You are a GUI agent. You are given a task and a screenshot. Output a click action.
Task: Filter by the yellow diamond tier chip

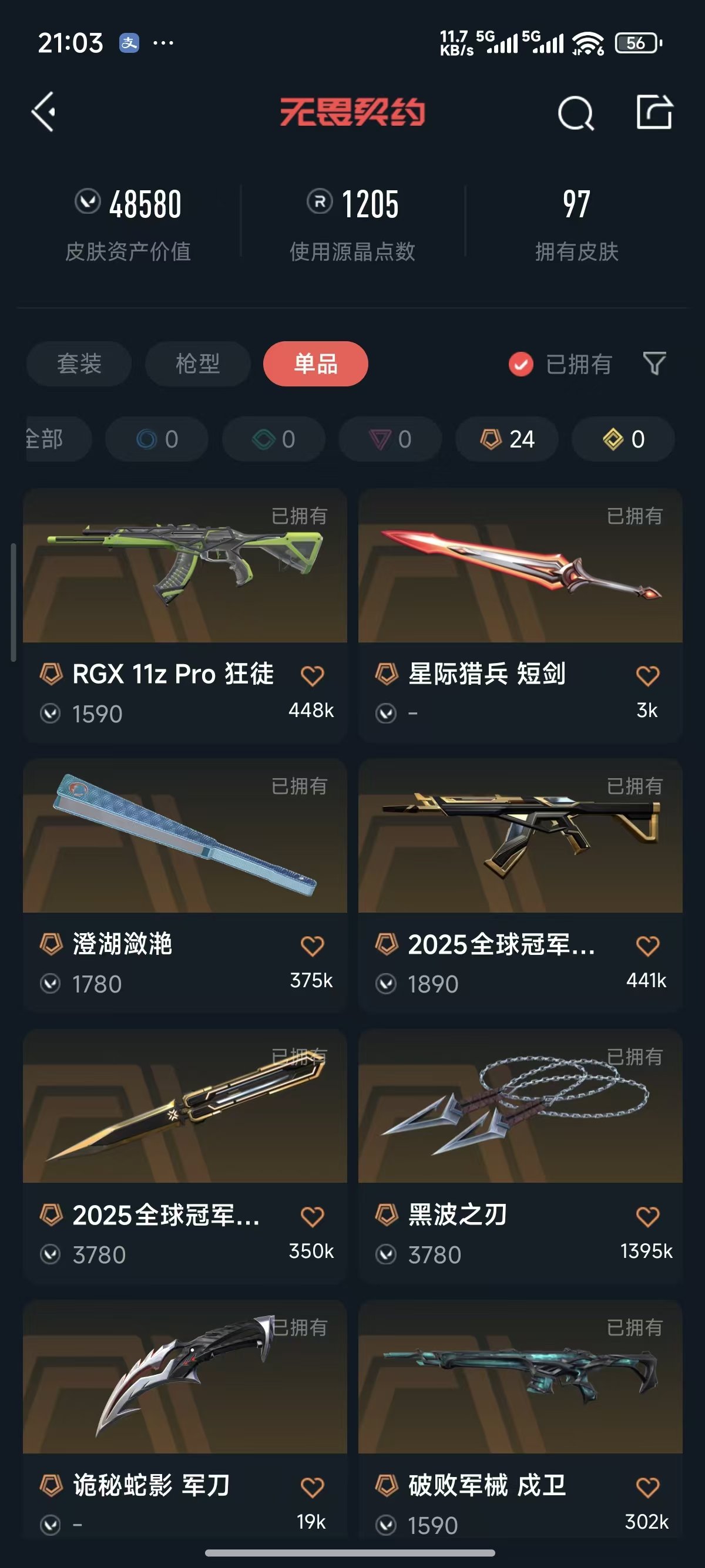623,439
